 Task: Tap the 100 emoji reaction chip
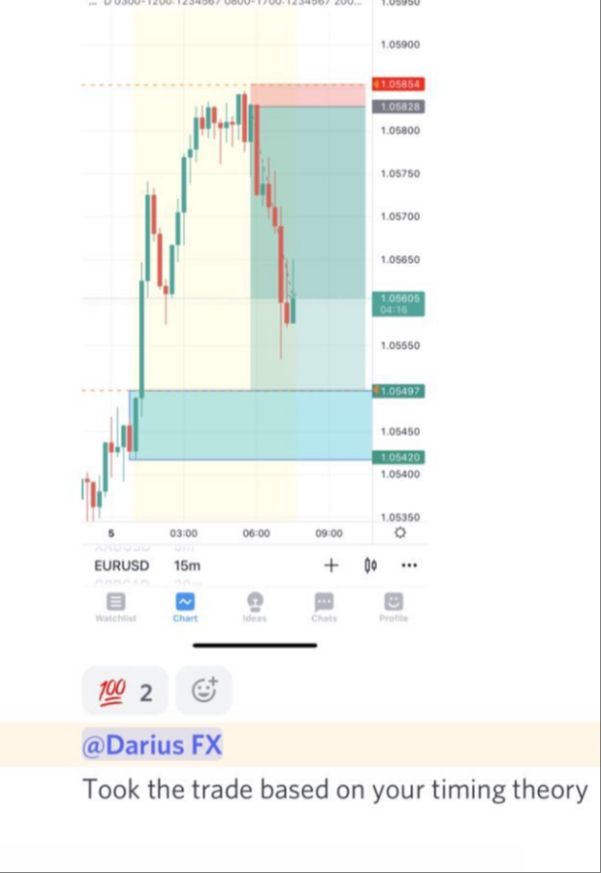125,691
